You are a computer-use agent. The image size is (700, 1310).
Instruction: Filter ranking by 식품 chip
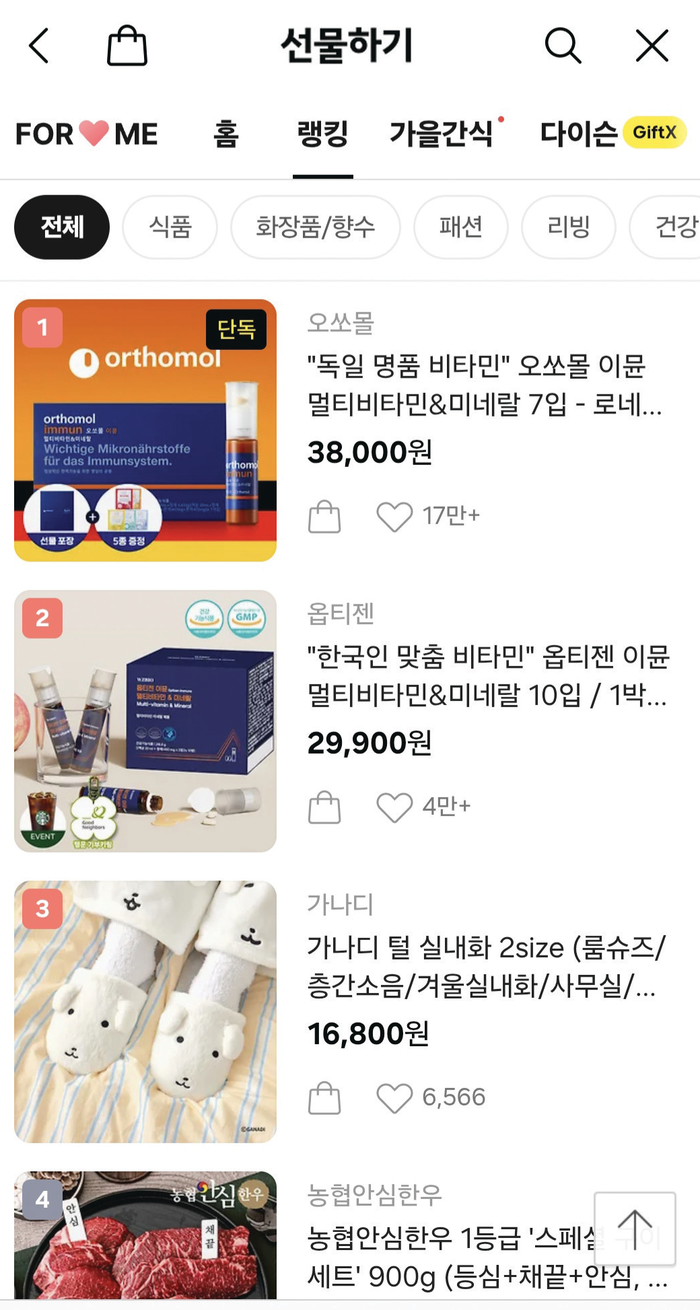170,227
